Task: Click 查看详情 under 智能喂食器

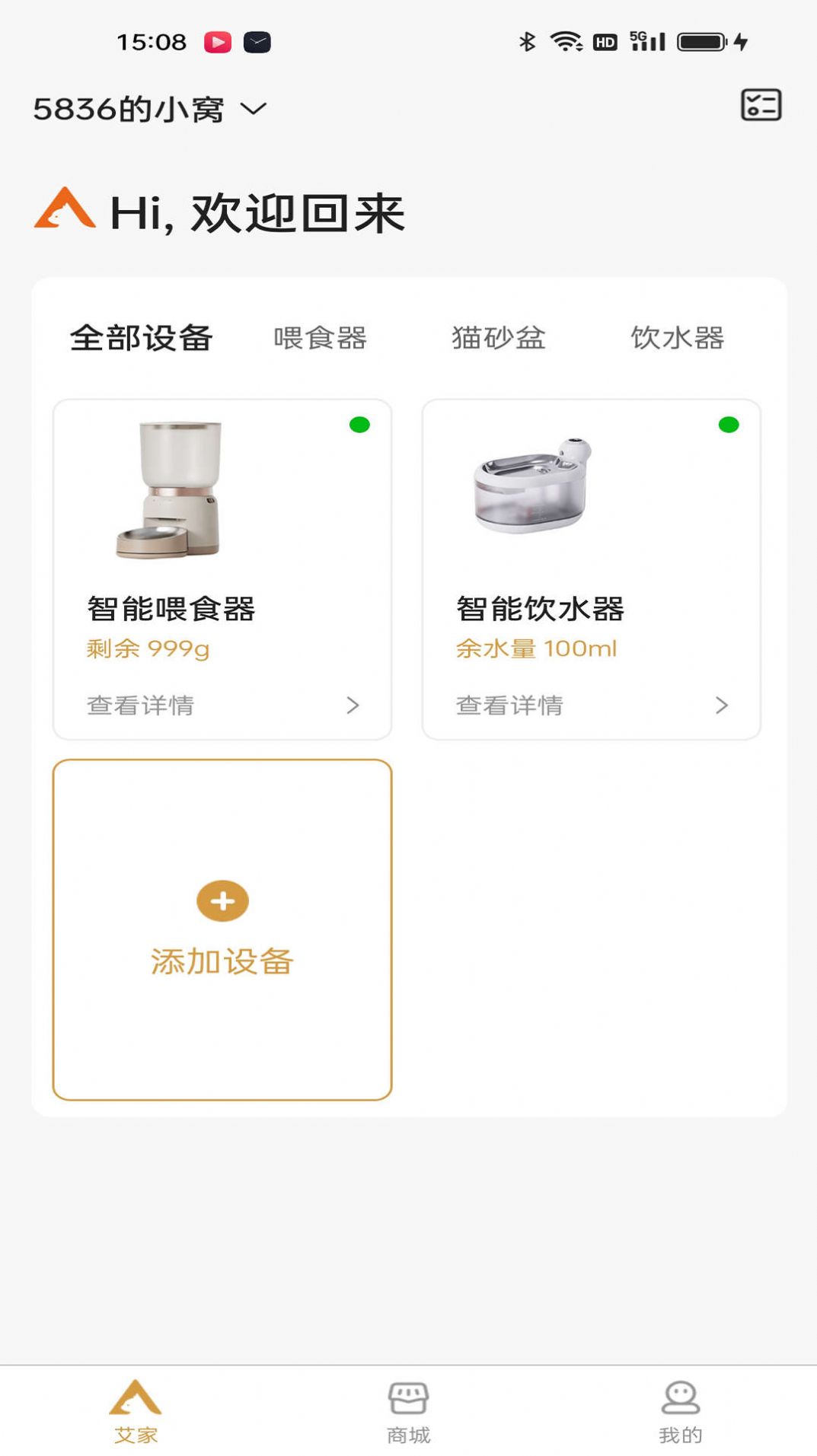Action: tap(140, 706)
